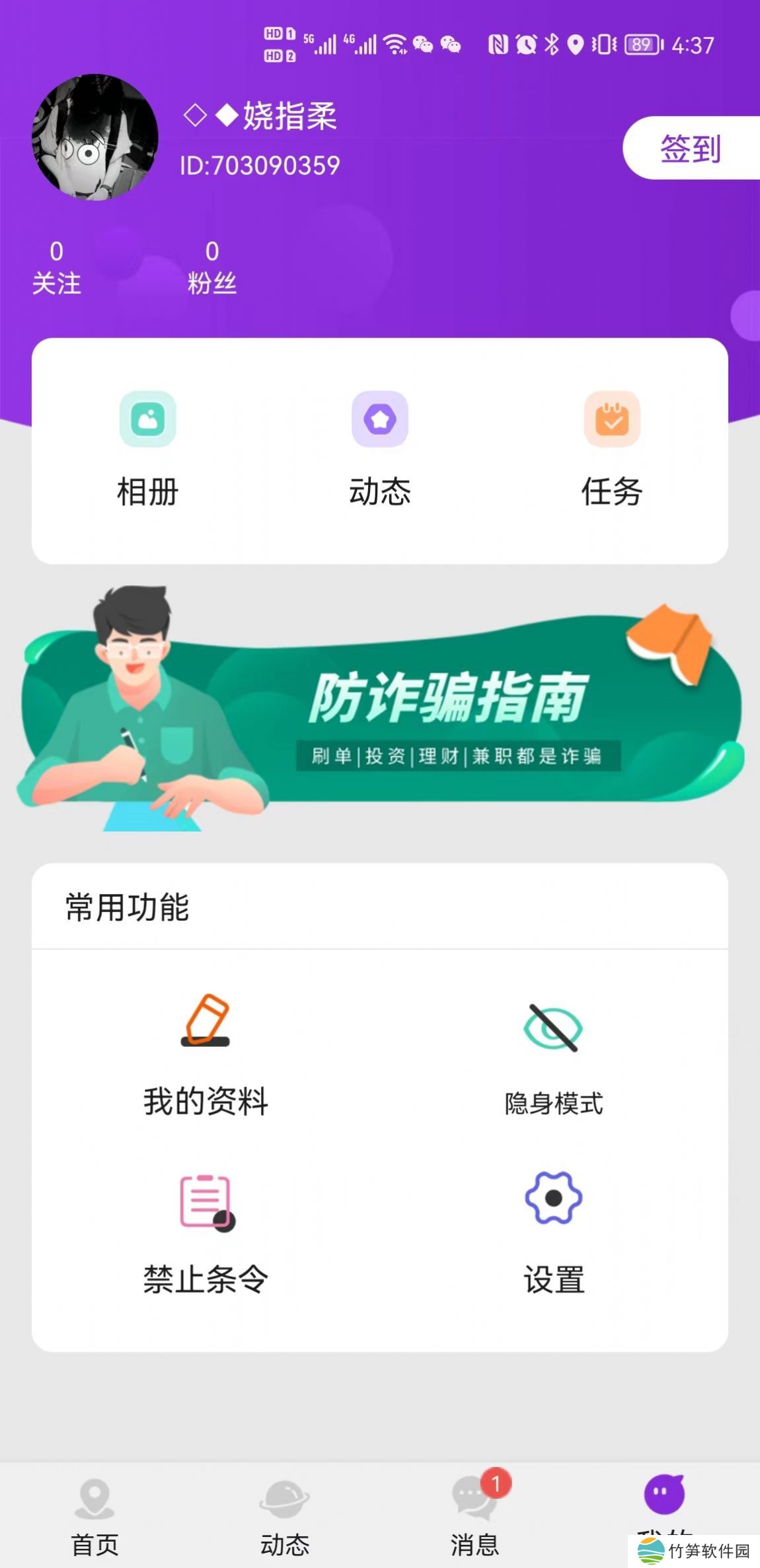Select the purple 我的 profile tab
Screen dimensions: 760x1568
click(x=664, y=1499)
